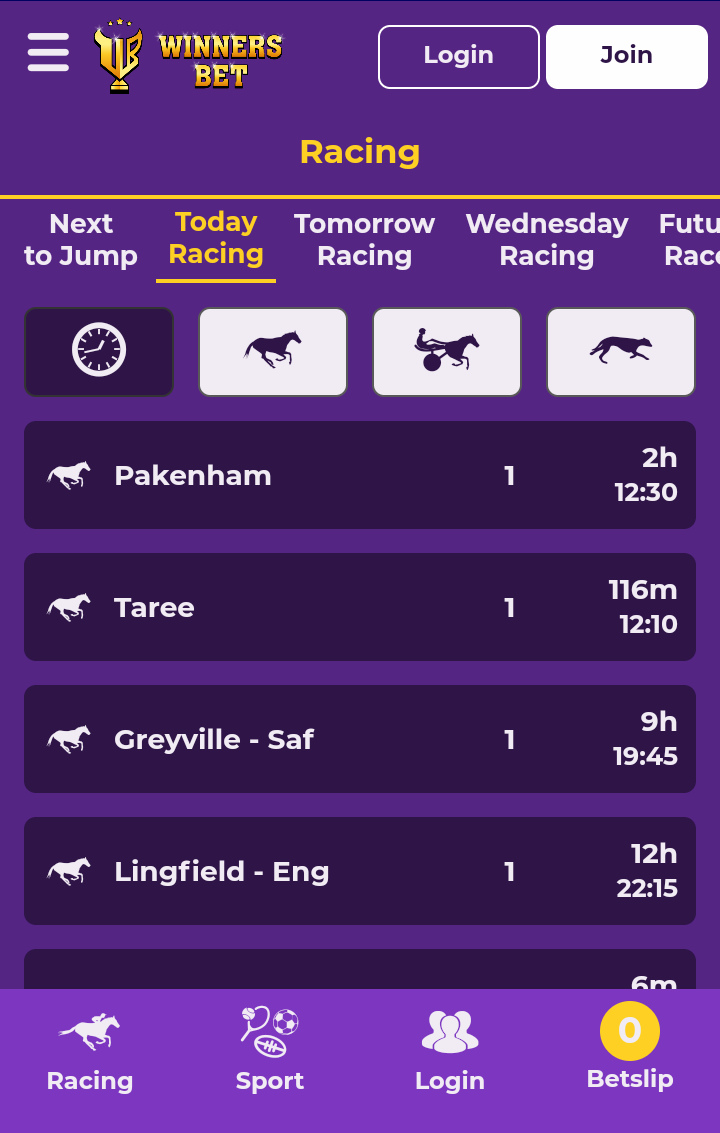Open the hamburger drawer menu
720x1133 pixels.
pyautogui.click(x=48, y=53)
